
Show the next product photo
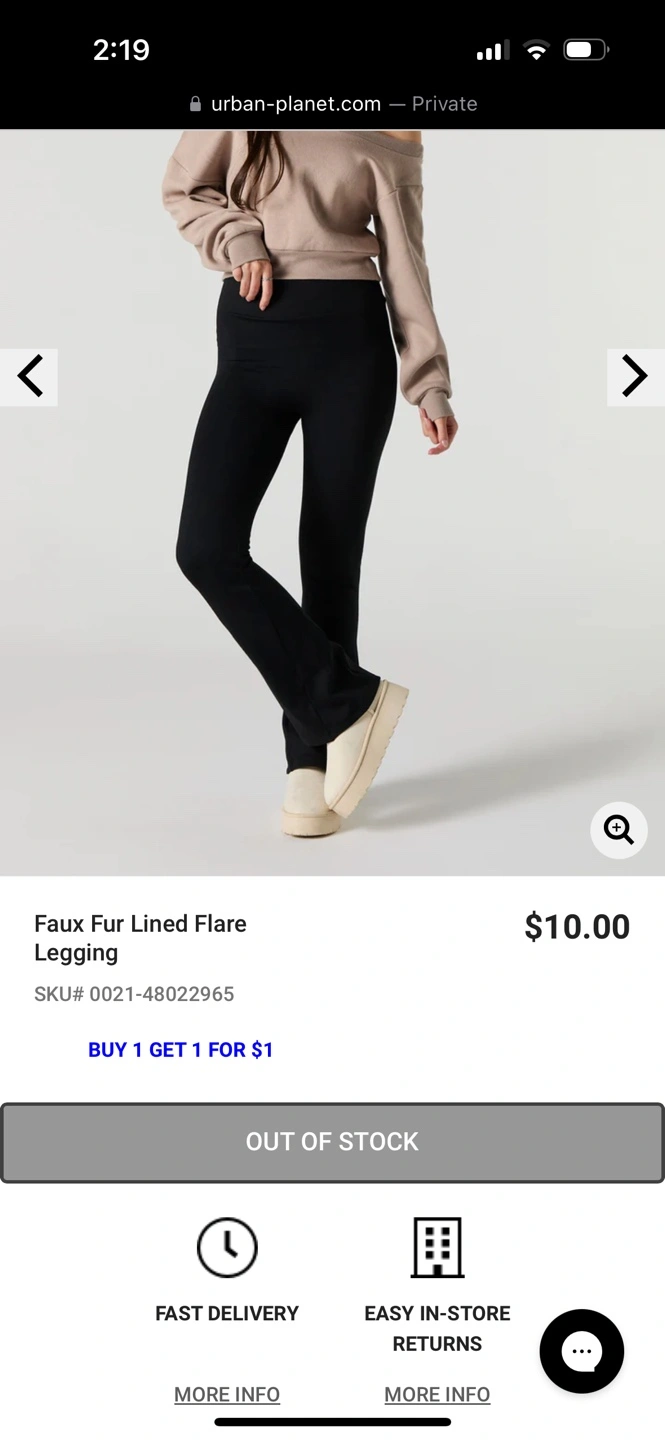point(636,377)
